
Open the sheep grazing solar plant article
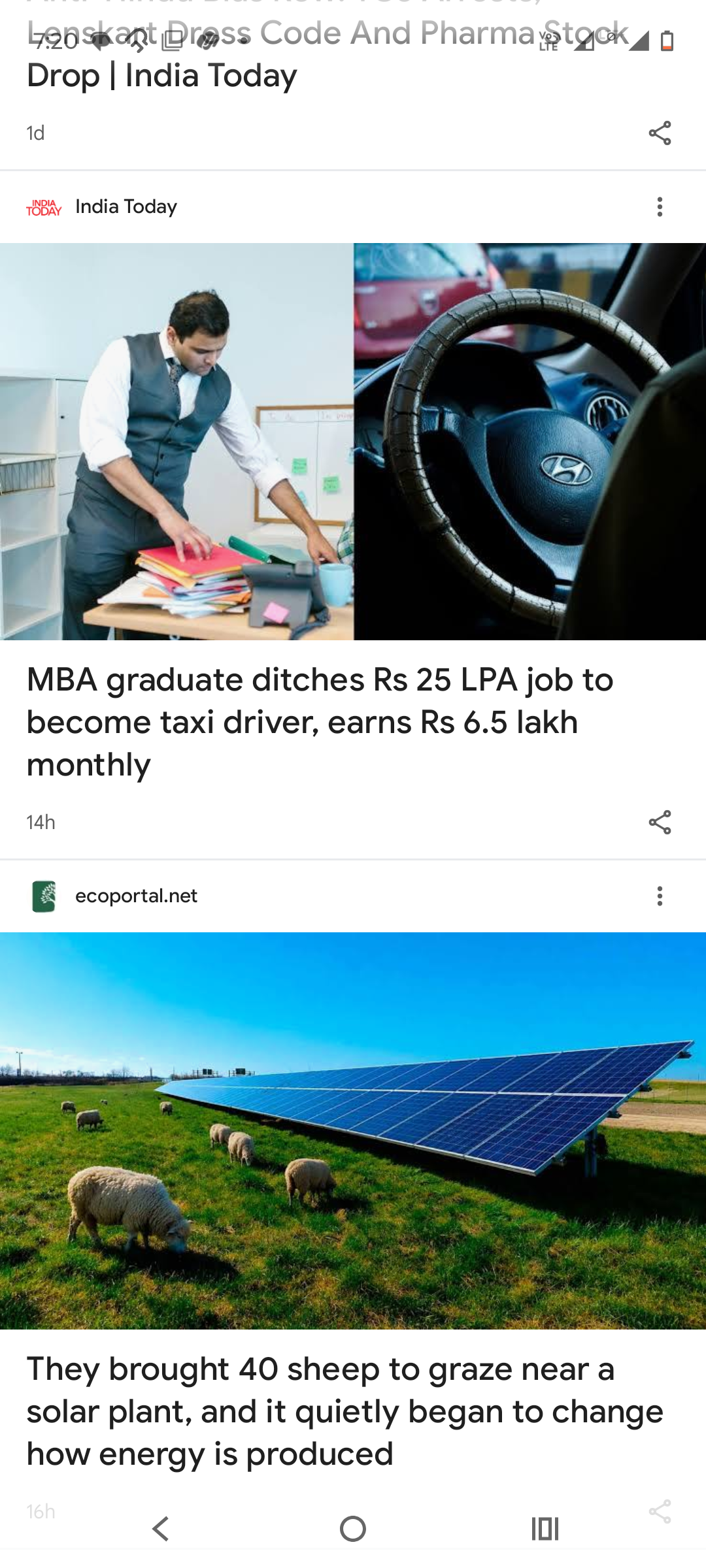[x=345, y=1411]
